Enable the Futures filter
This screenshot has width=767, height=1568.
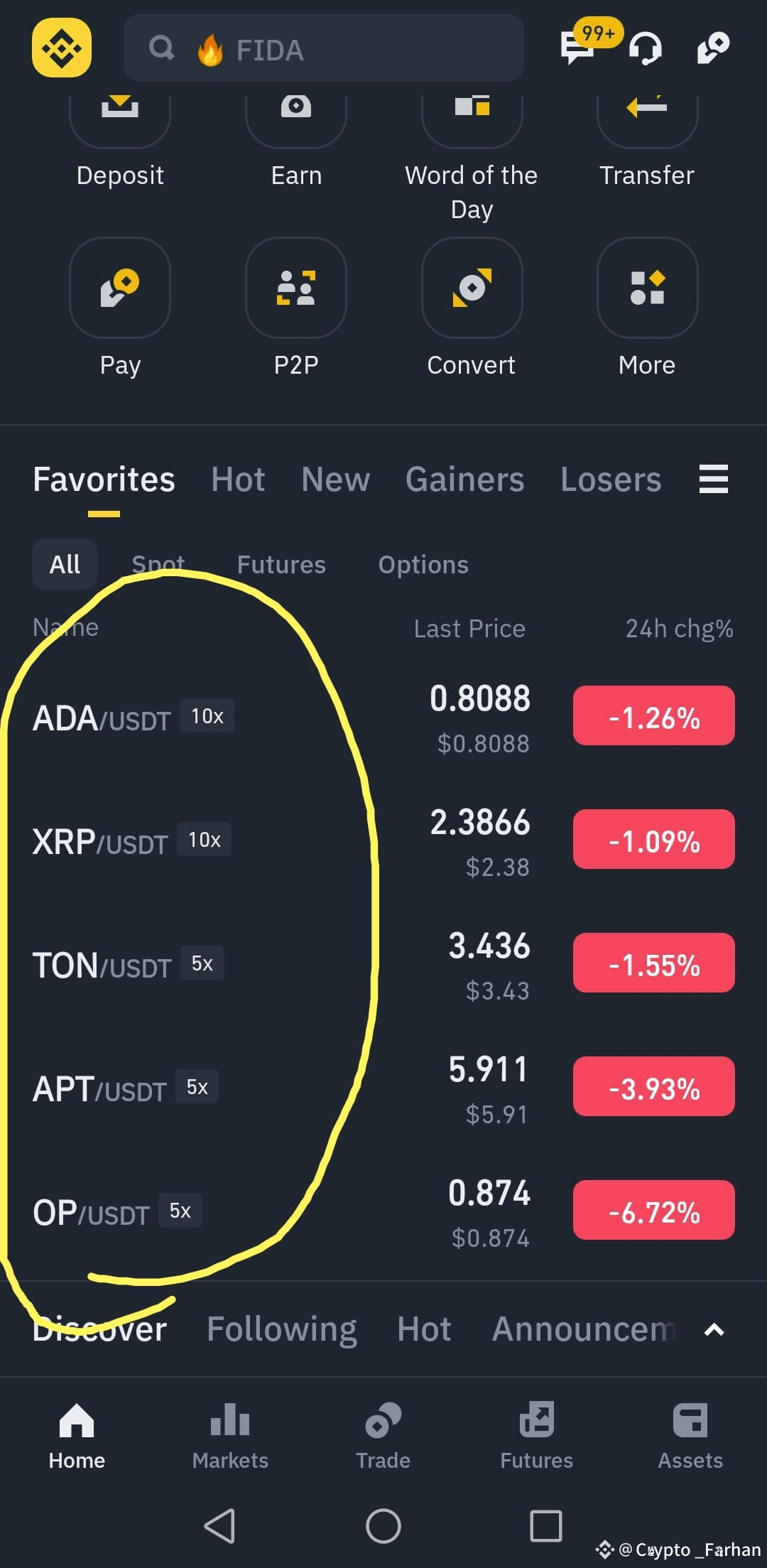(281, 563)
